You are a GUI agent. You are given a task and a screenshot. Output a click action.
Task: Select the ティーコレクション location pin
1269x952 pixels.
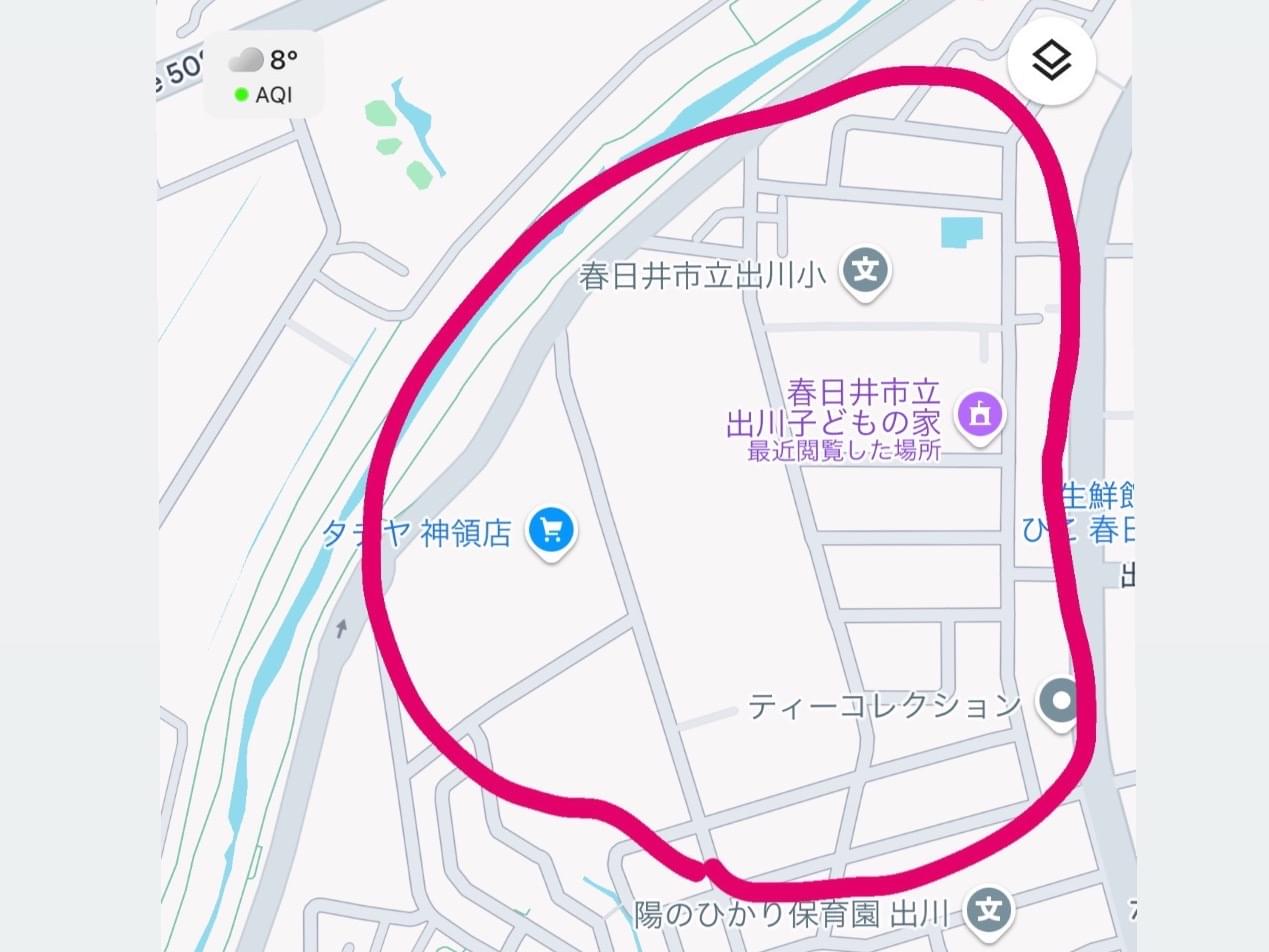pyautogui.click(x=1060, y=701)
